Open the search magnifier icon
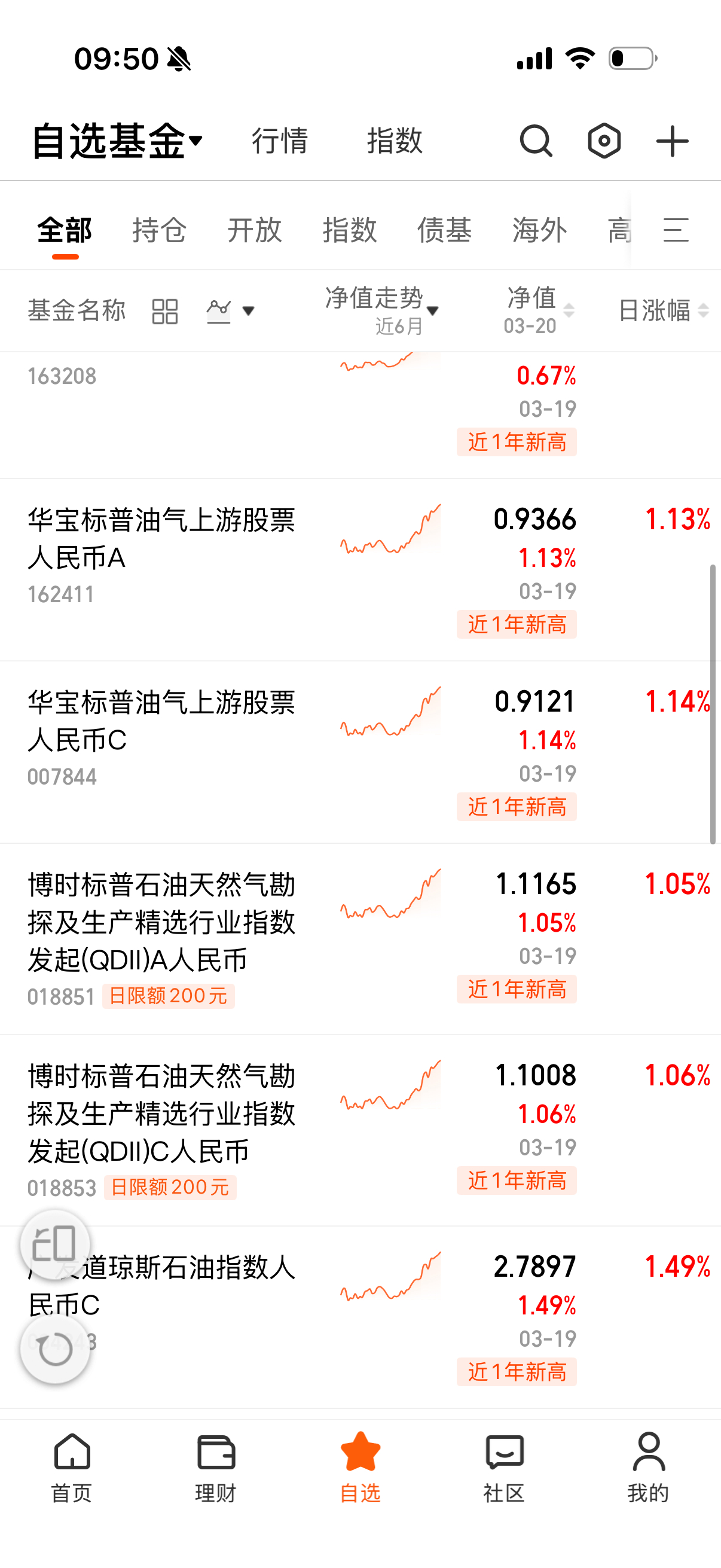The width and height of the screenshot is (721, 1568). tap(536, 141)
